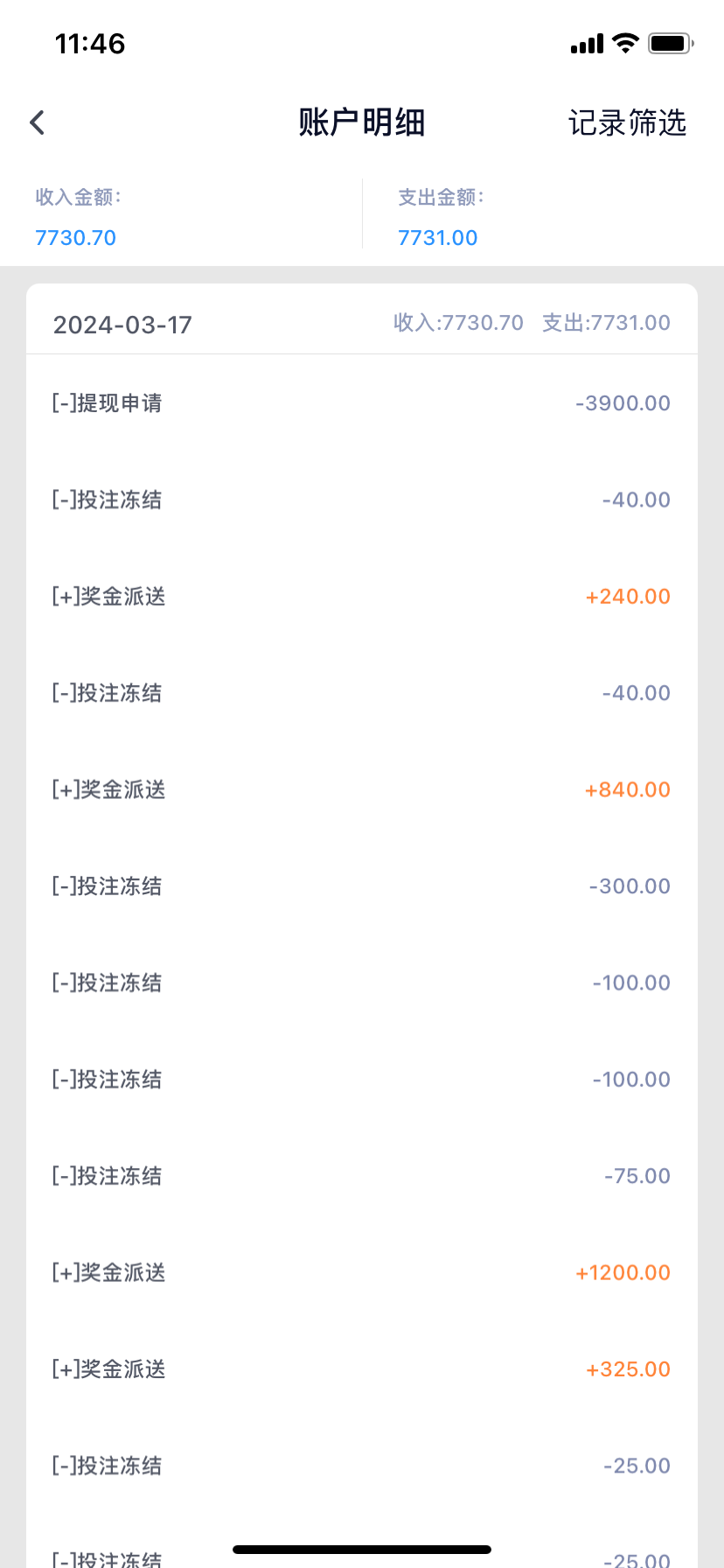Open the 记录筛选 record filter

627,122
